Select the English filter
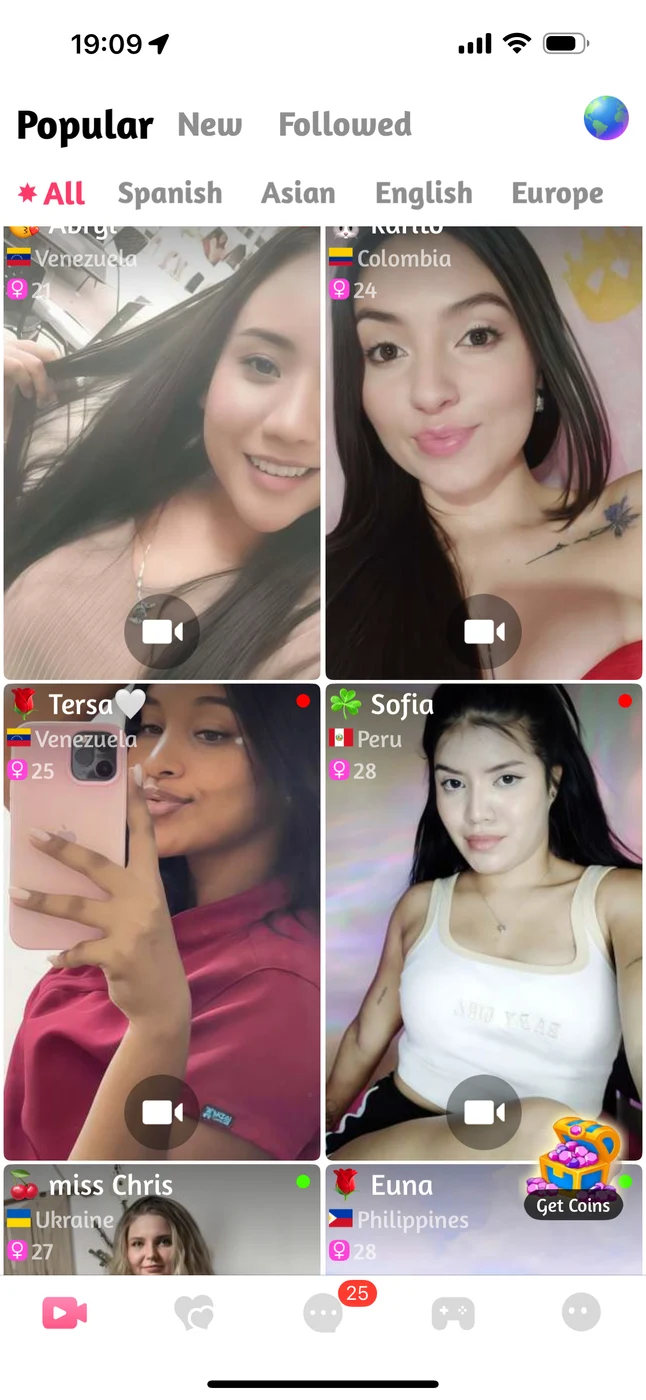 (424, 193)
